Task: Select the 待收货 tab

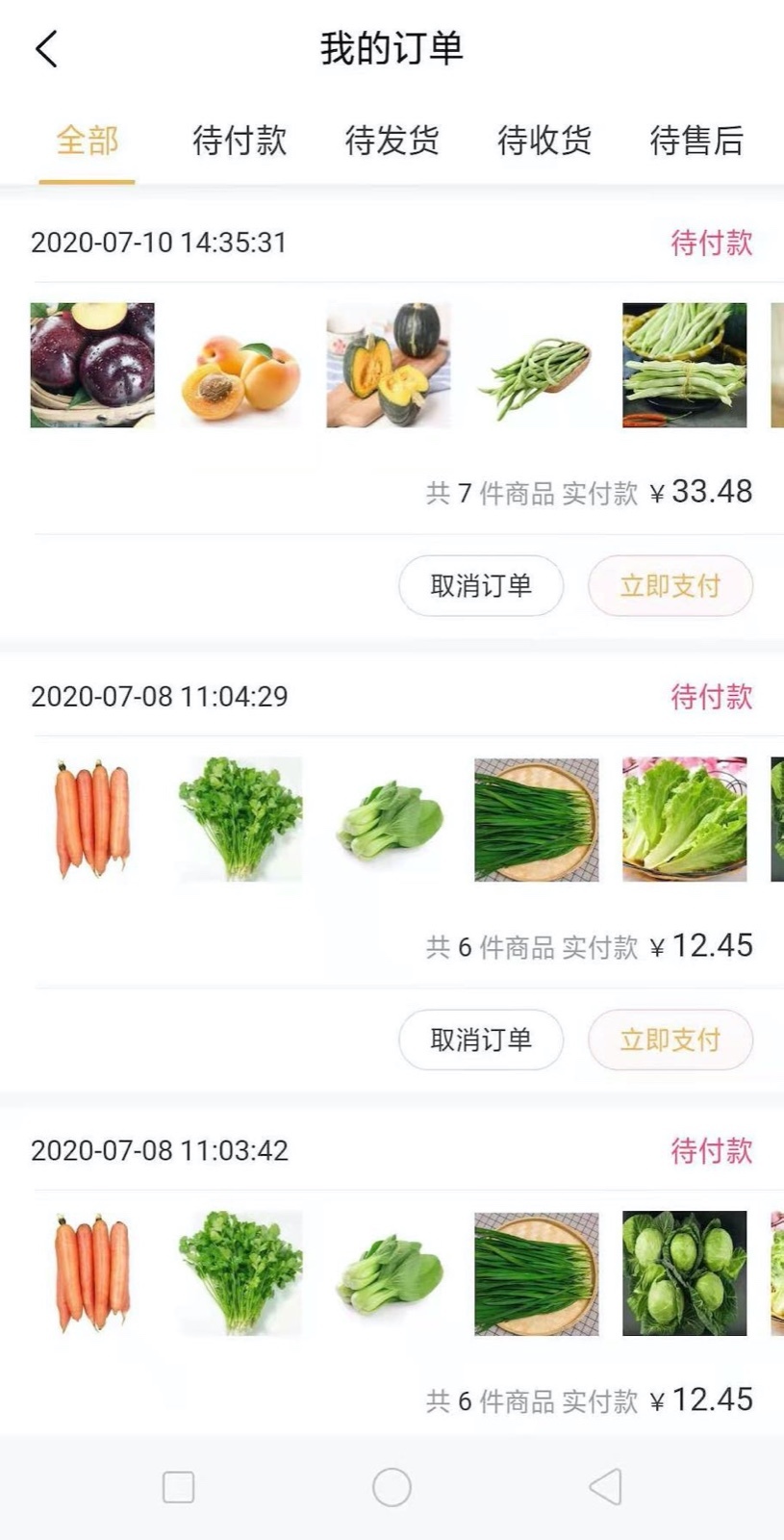Action: pos(544,141)
